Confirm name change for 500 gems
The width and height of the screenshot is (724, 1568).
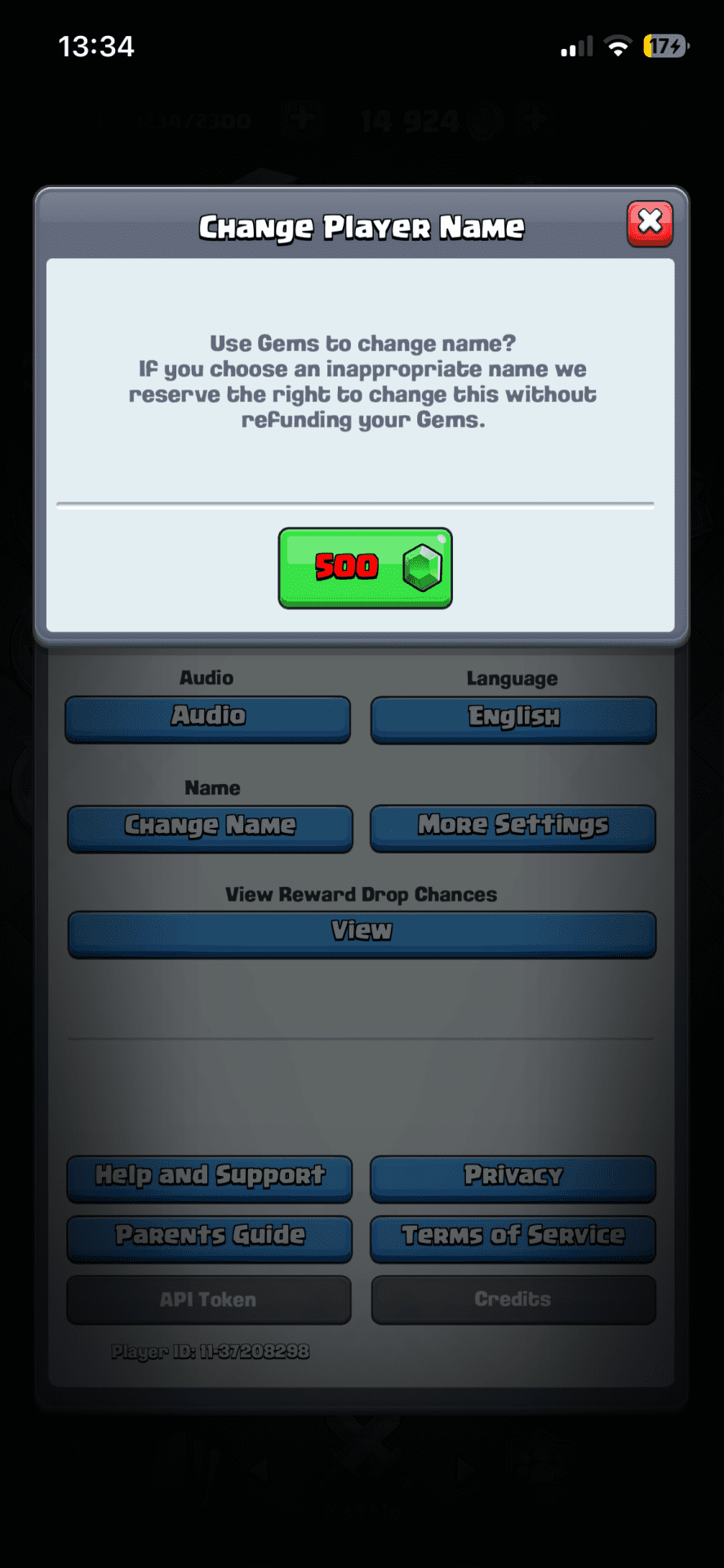click(x=365, y=568)
